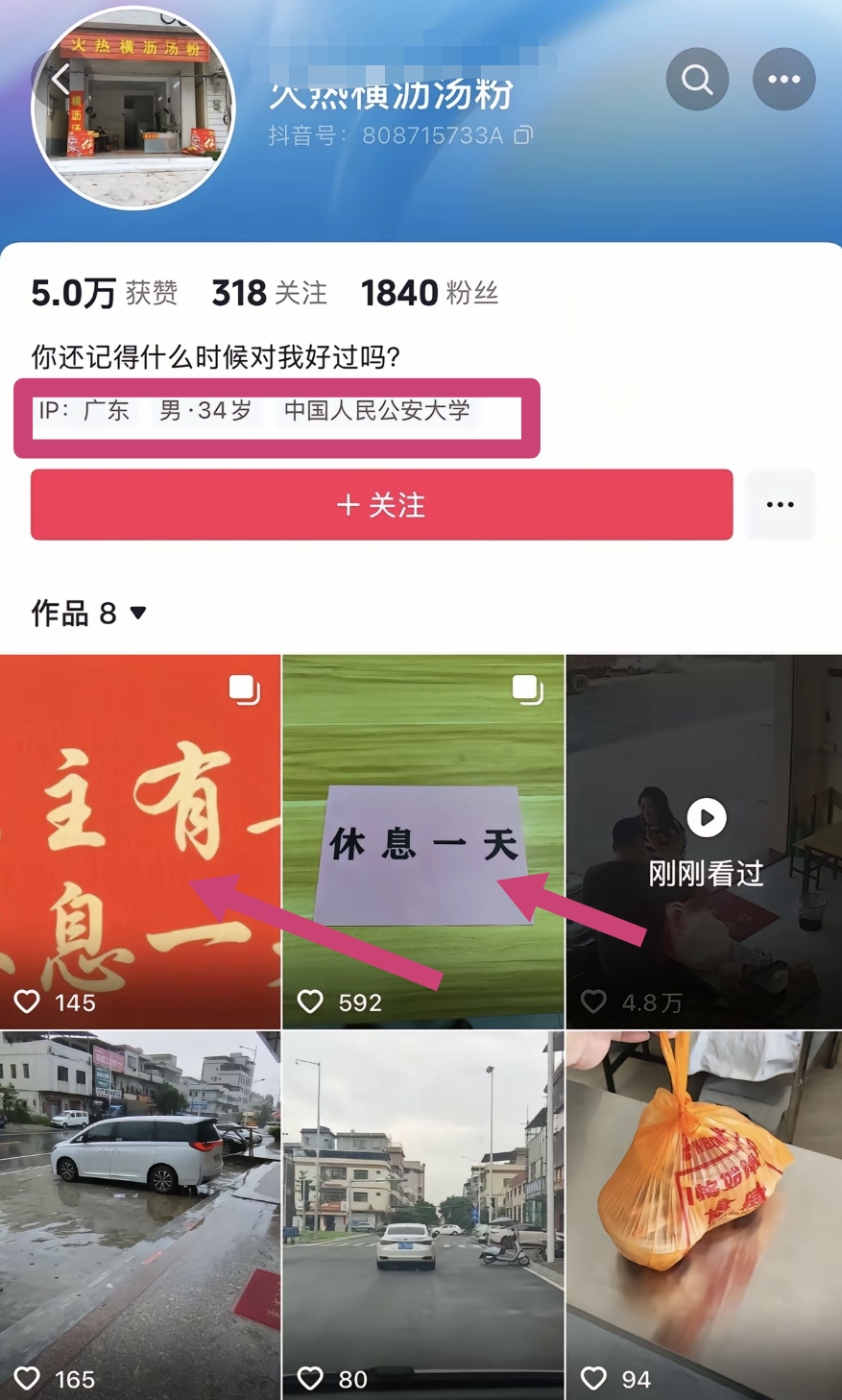
Task: View the 318 关注 following list
Action: (269, 293)
